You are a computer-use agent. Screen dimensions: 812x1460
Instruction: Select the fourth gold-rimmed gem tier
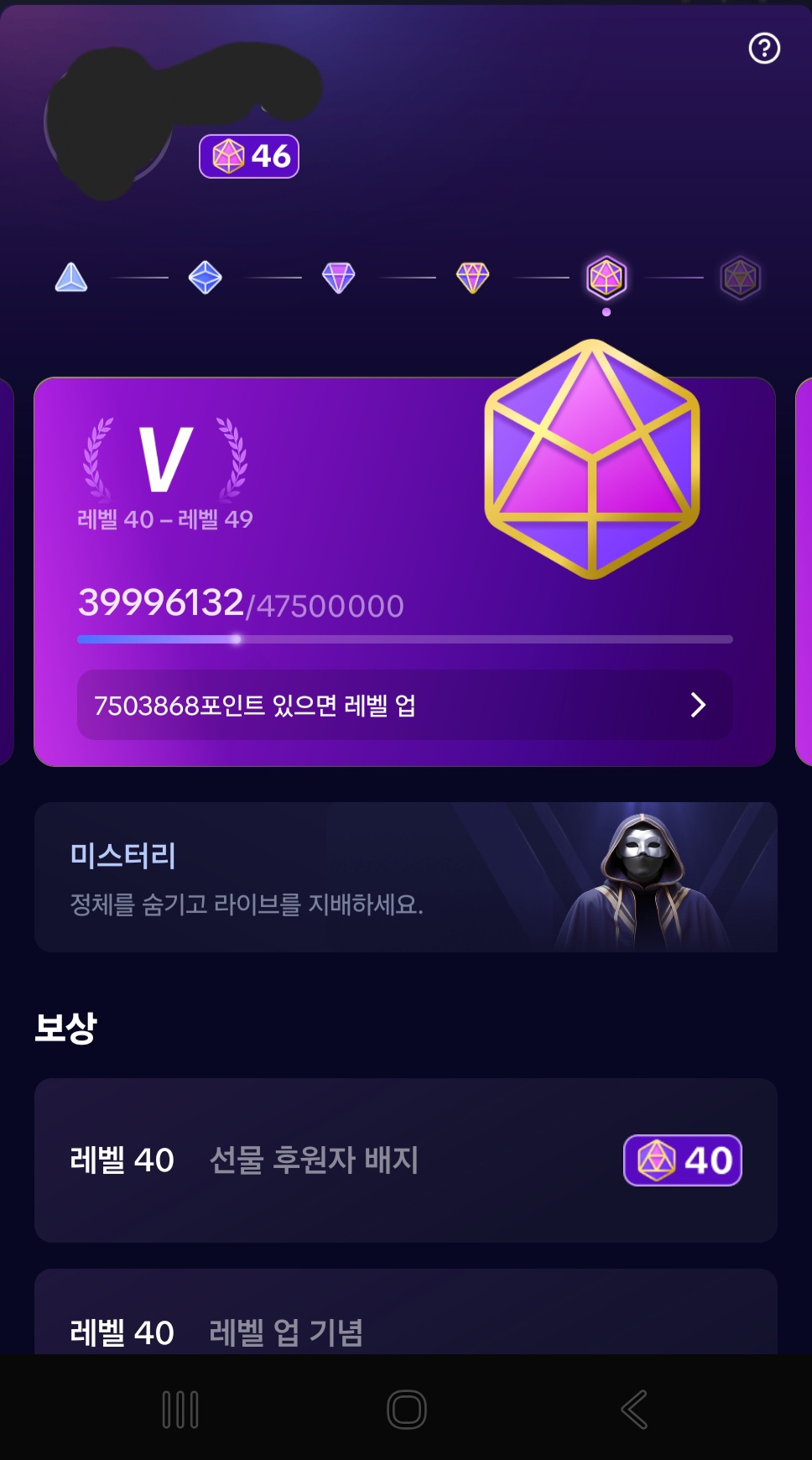[x=472, y=277]
